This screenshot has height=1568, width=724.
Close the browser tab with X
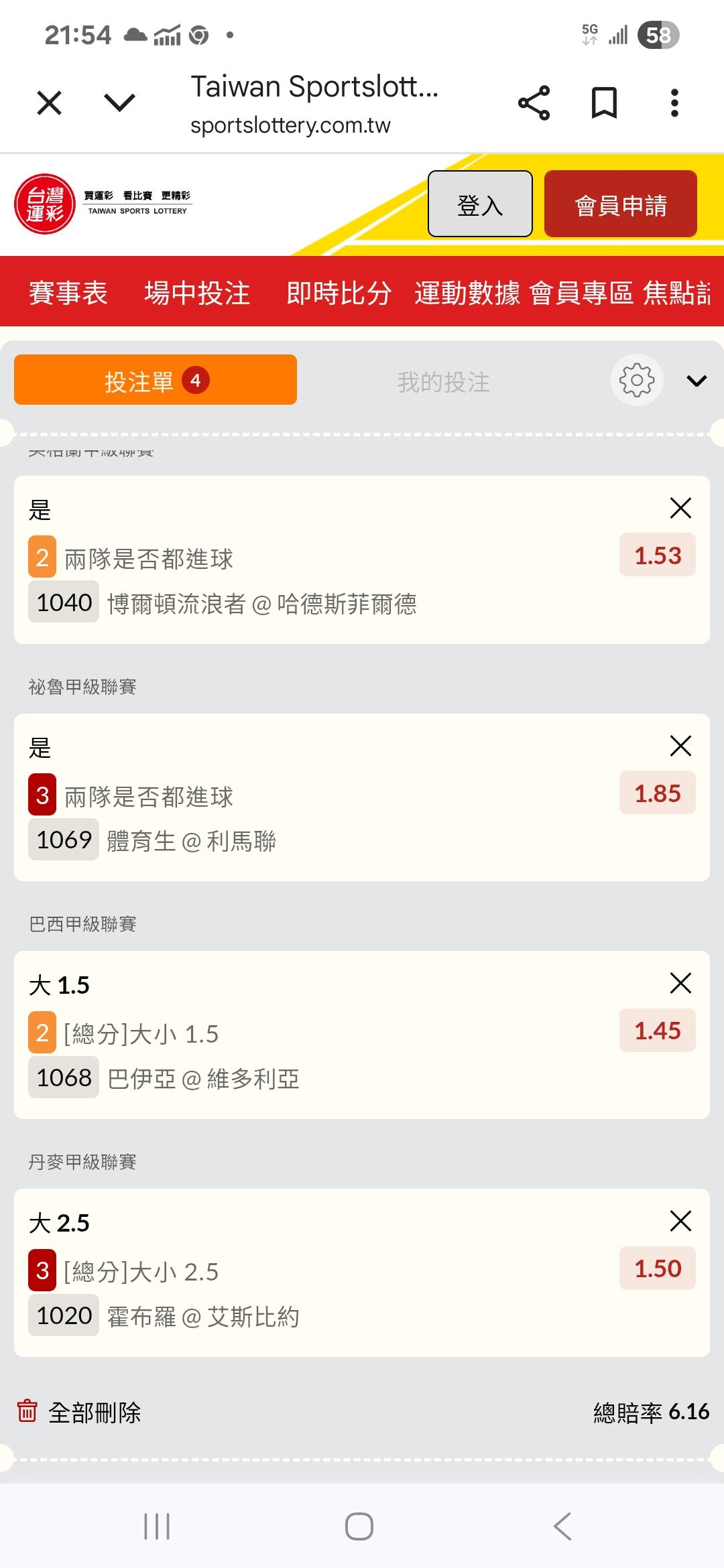(50, 103)
